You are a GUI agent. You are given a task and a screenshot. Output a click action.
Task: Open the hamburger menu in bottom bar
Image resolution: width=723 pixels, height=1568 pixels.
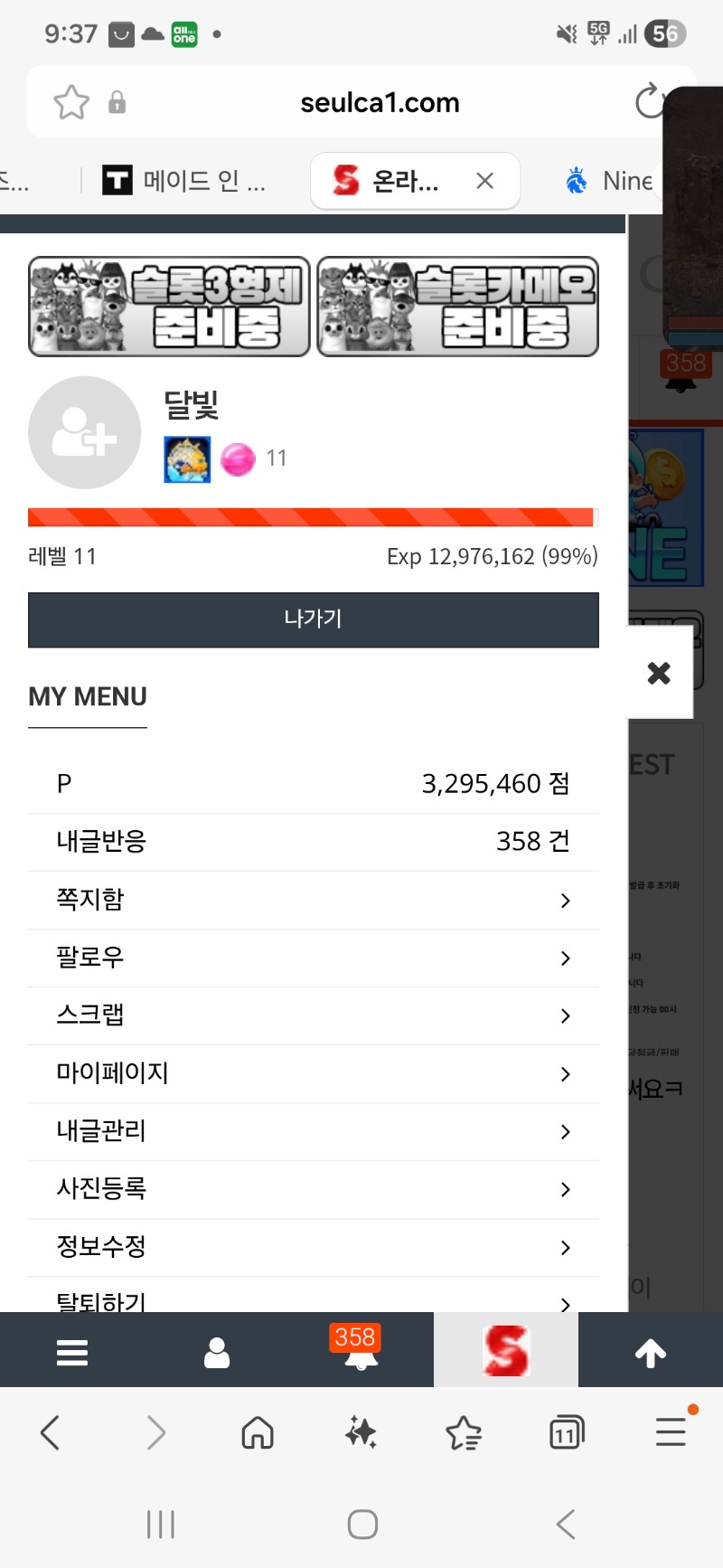72,1352
